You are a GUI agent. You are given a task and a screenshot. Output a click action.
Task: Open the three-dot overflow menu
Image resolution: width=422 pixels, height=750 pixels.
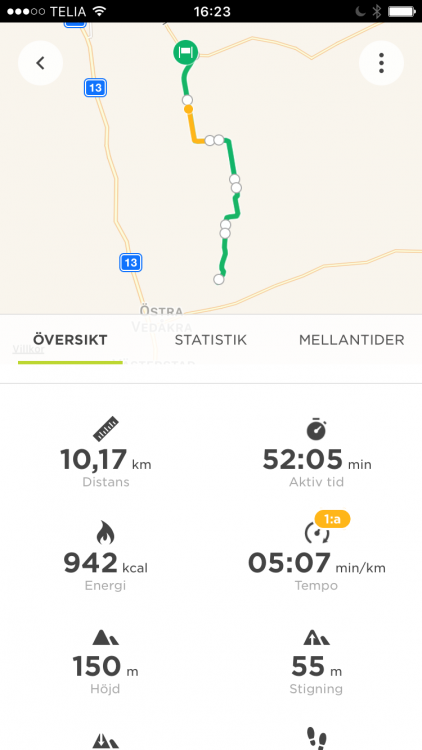pyautogui.click(x=381, y=63)
